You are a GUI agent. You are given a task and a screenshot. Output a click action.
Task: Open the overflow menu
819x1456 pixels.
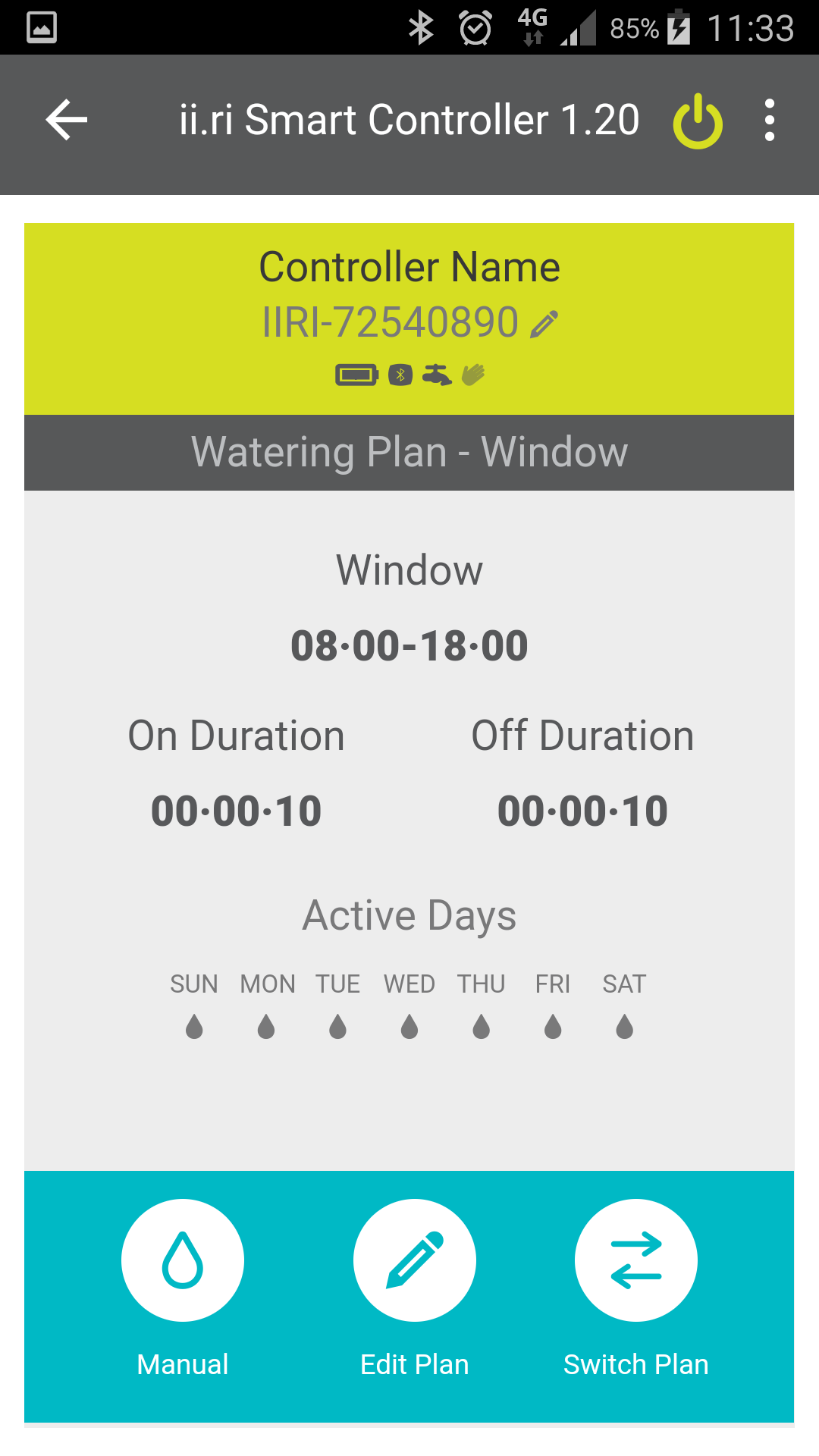click(770, 120)
